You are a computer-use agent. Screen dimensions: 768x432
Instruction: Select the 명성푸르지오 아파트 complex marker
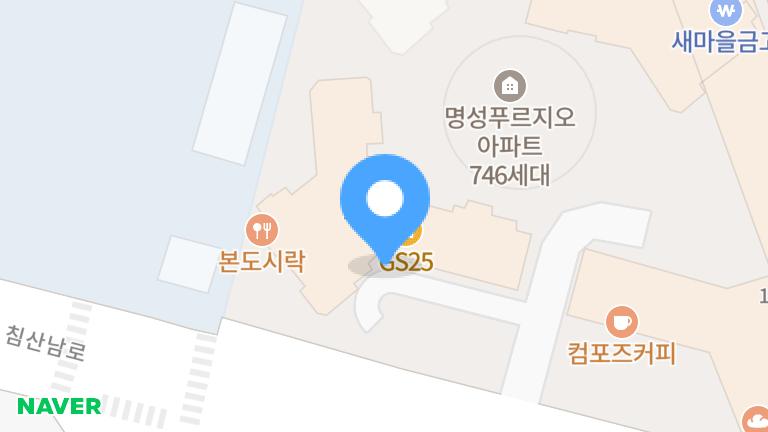[510, 84]
